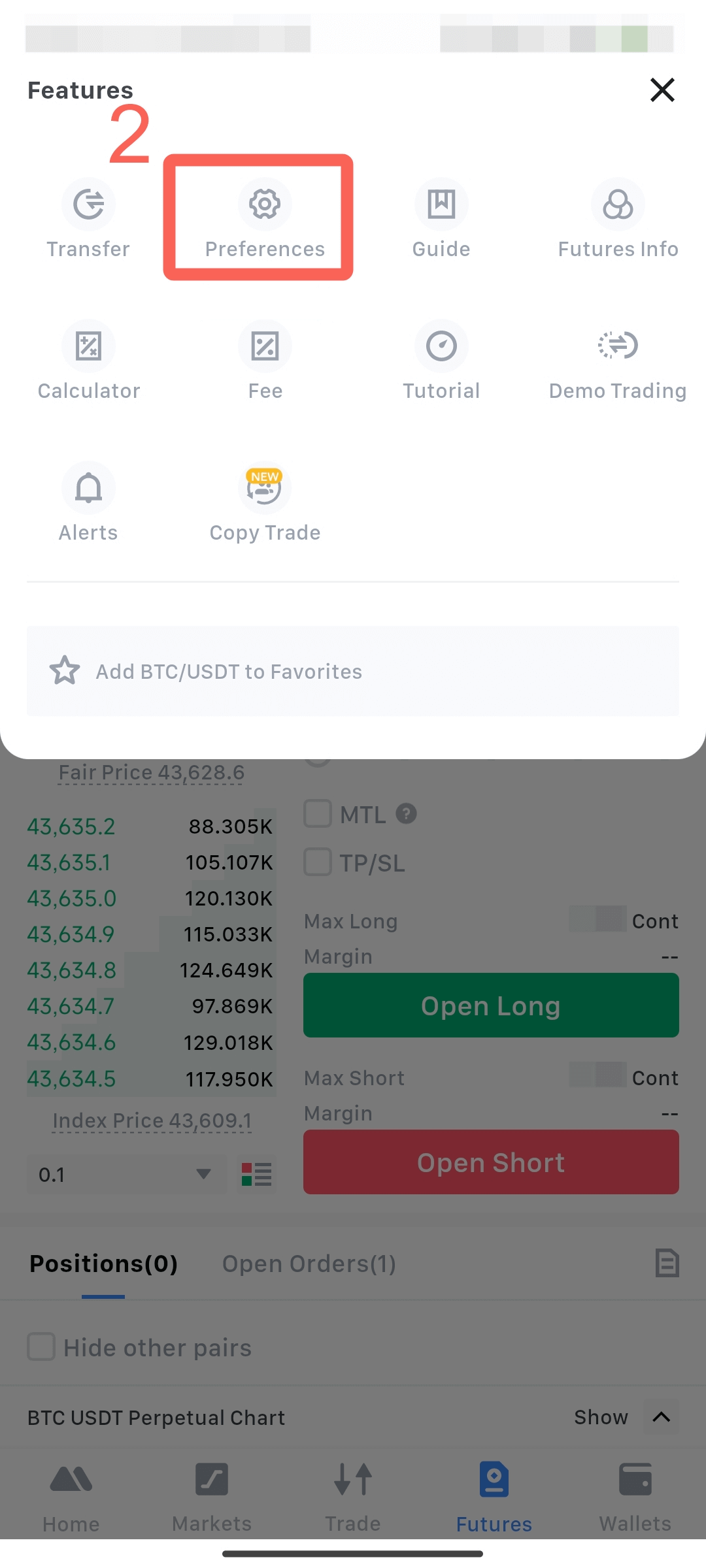Open the Tutorial
This screenshot has width=706, height=1568.
pos(441,361)
